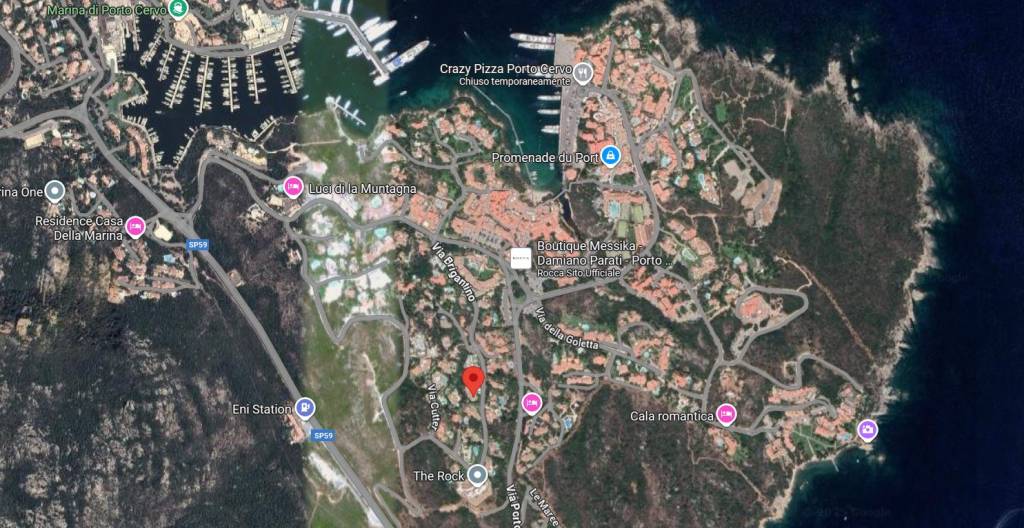
Task: Open the Cala romantica hotel marker
Action: point(726,413)
